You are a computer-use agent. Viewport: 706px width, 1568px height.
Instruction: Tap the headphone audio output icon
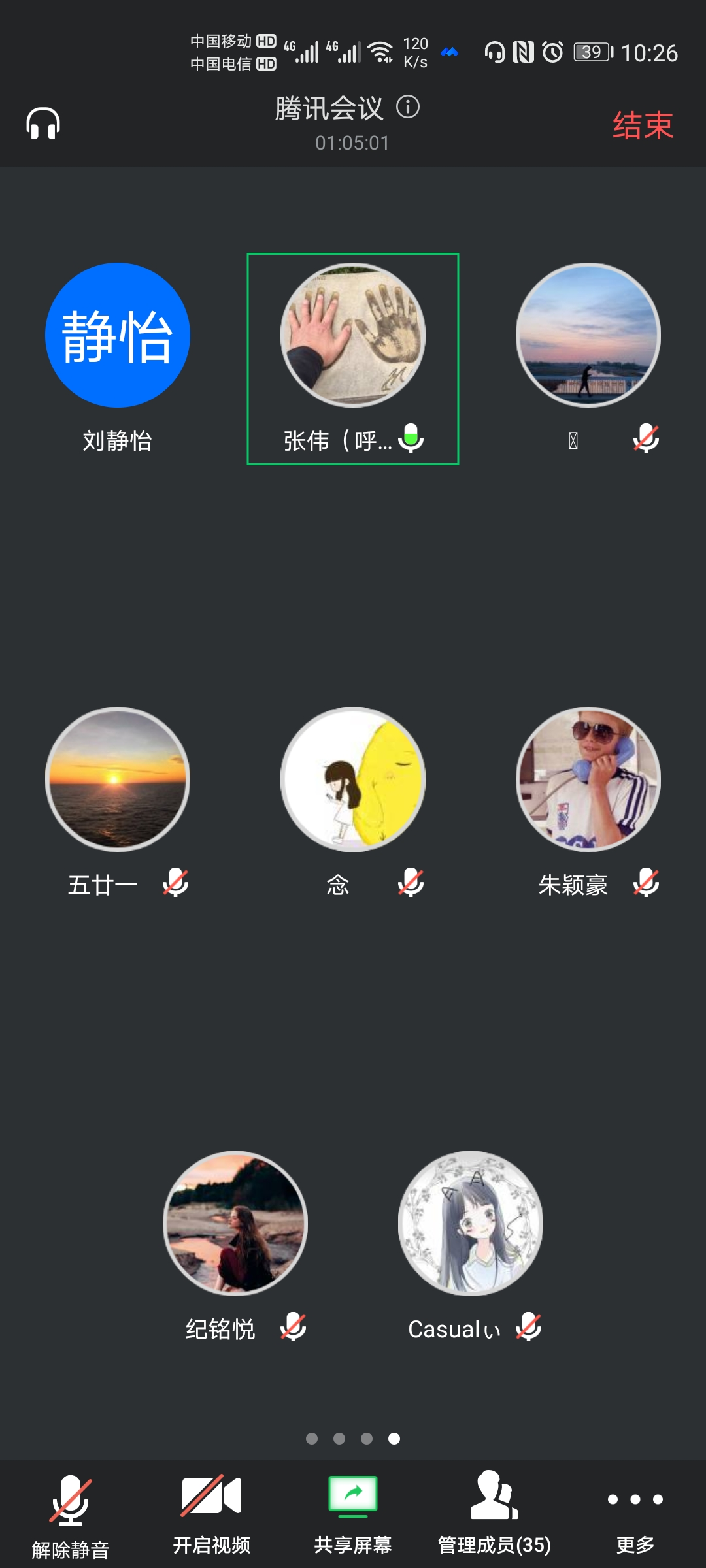coord(43,123)
